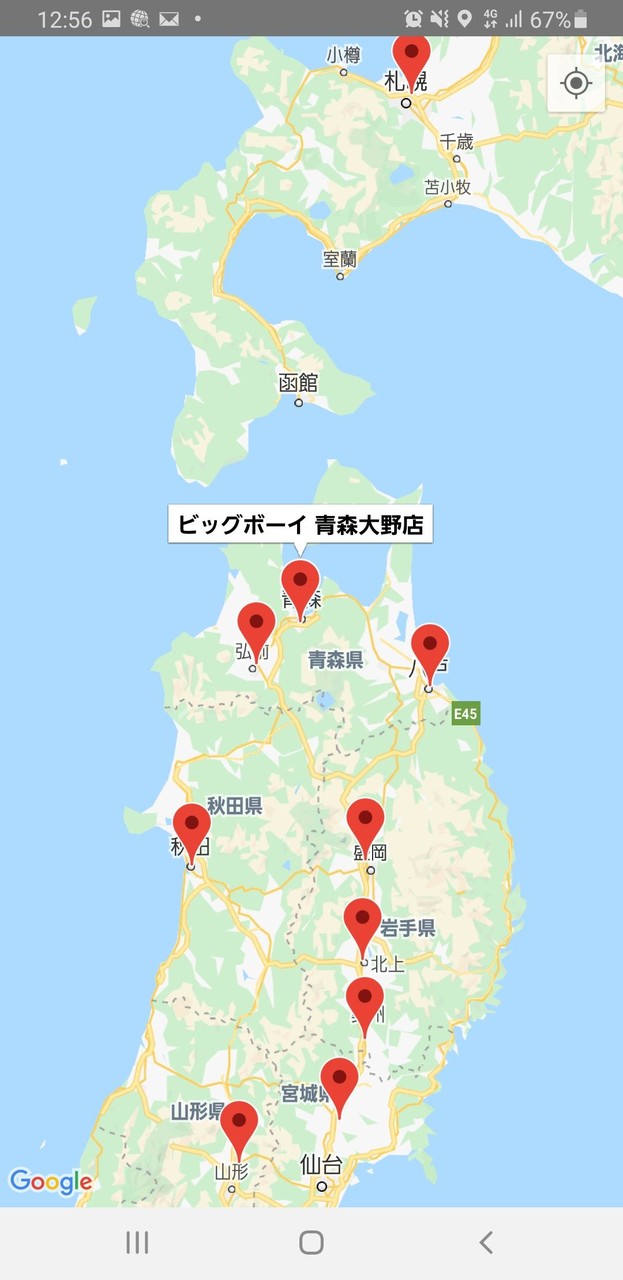Viewport: 623px width, 1280px height.
Task: Open recent apps from navigation bar
Action: click(137, 1243)
